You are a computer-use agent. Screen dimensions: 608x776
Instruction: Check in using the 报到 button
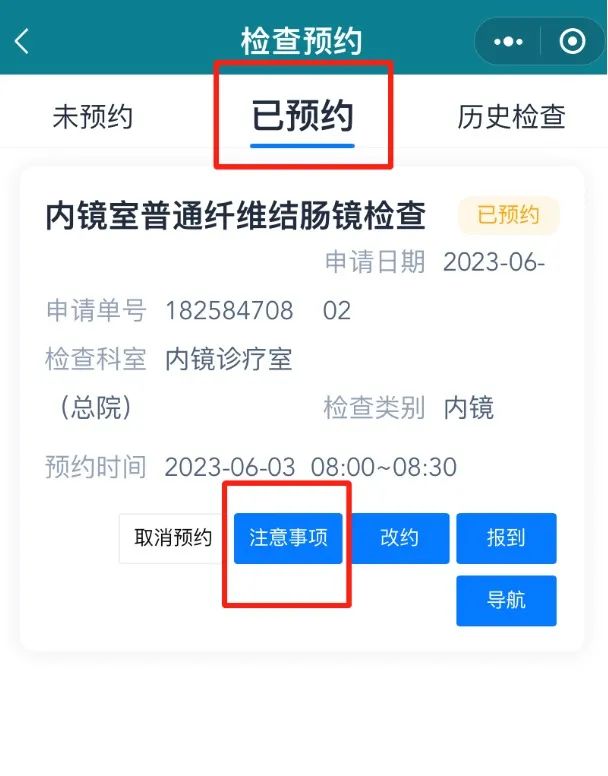[x=506, y=538]
